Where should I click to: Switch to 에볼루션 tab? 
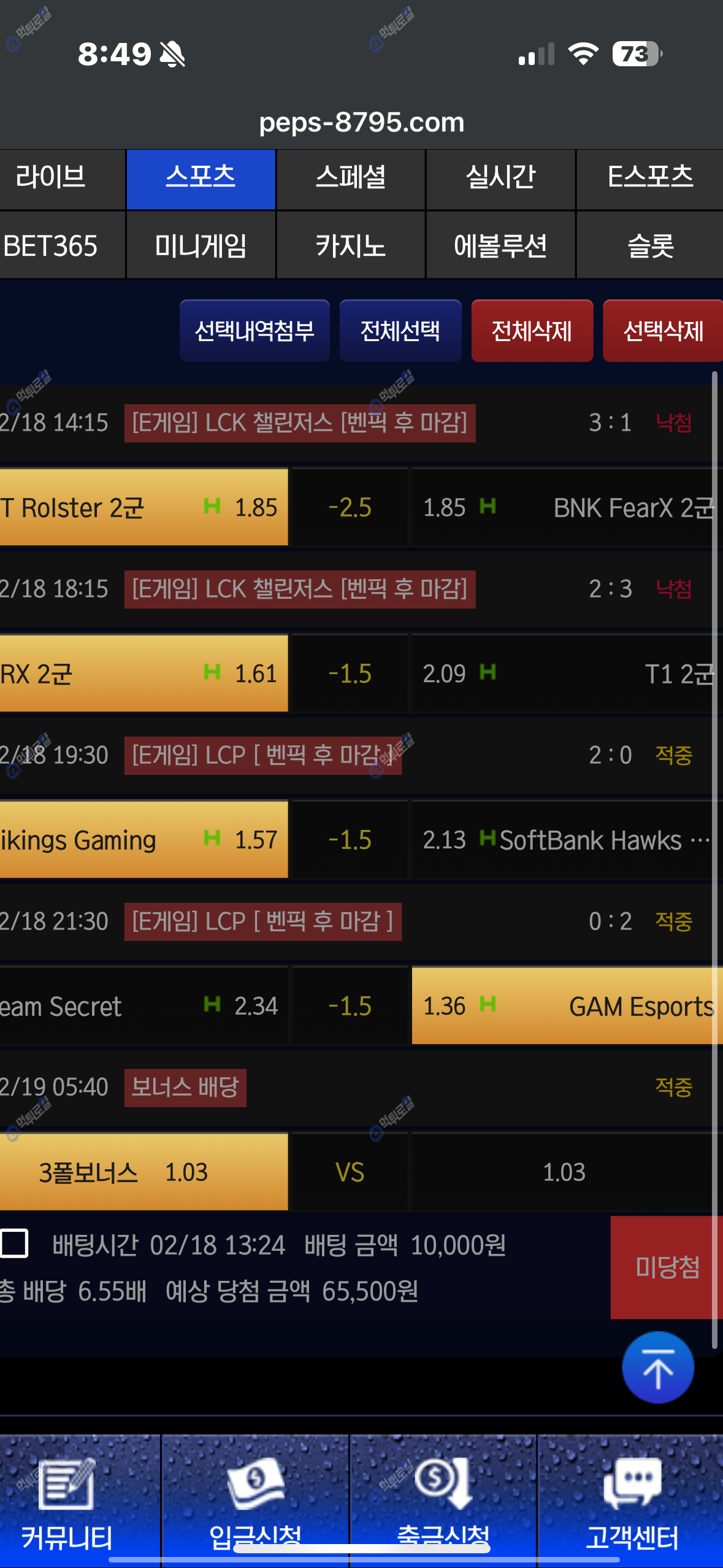500,246
